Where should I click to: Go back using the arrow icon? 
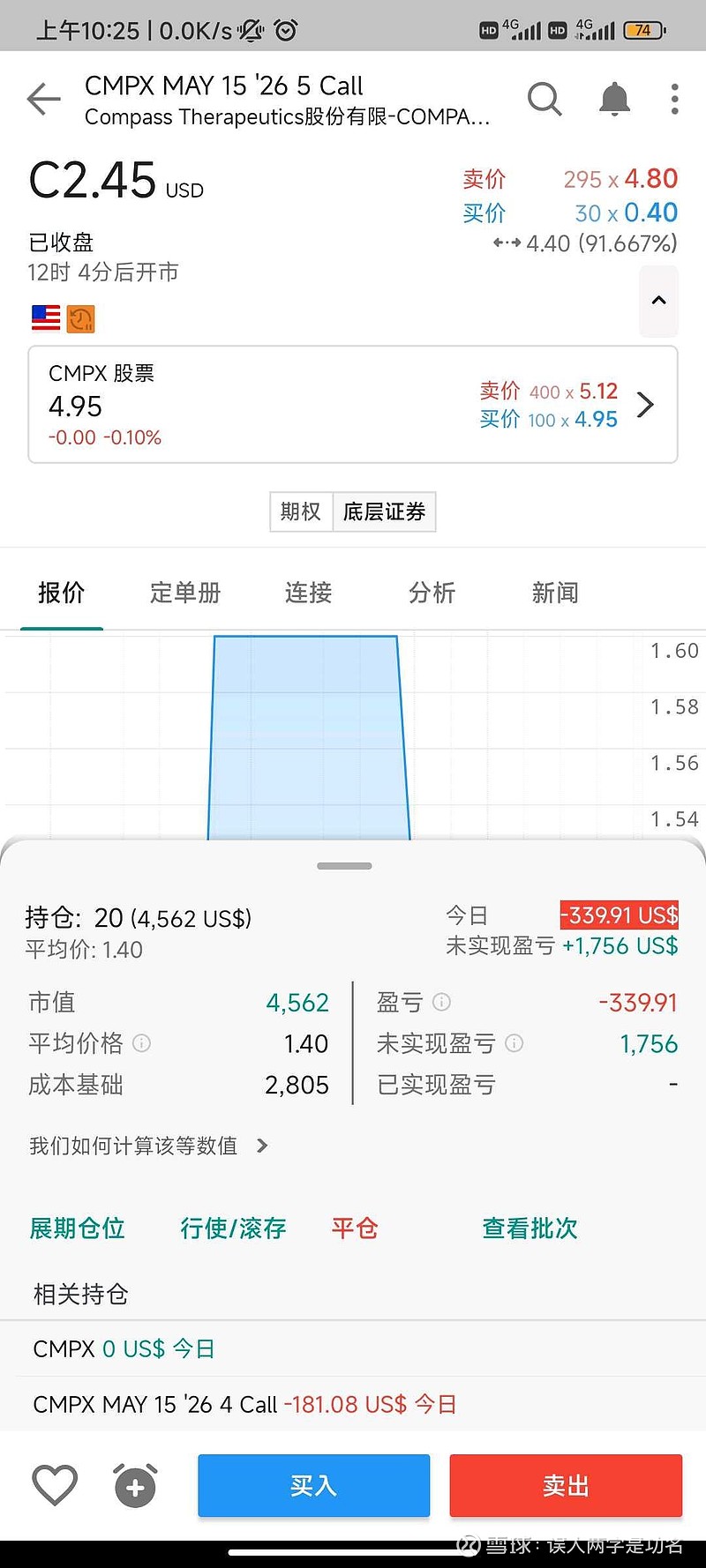(x=43, y=99)
